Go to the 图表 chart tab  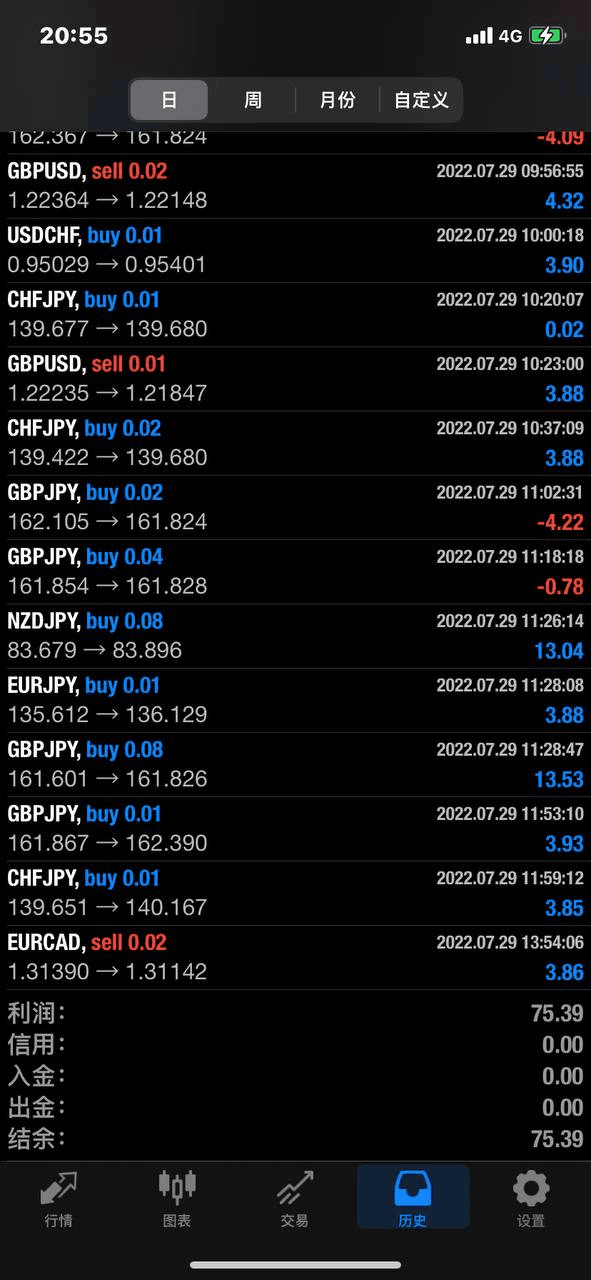(177, 1198)
